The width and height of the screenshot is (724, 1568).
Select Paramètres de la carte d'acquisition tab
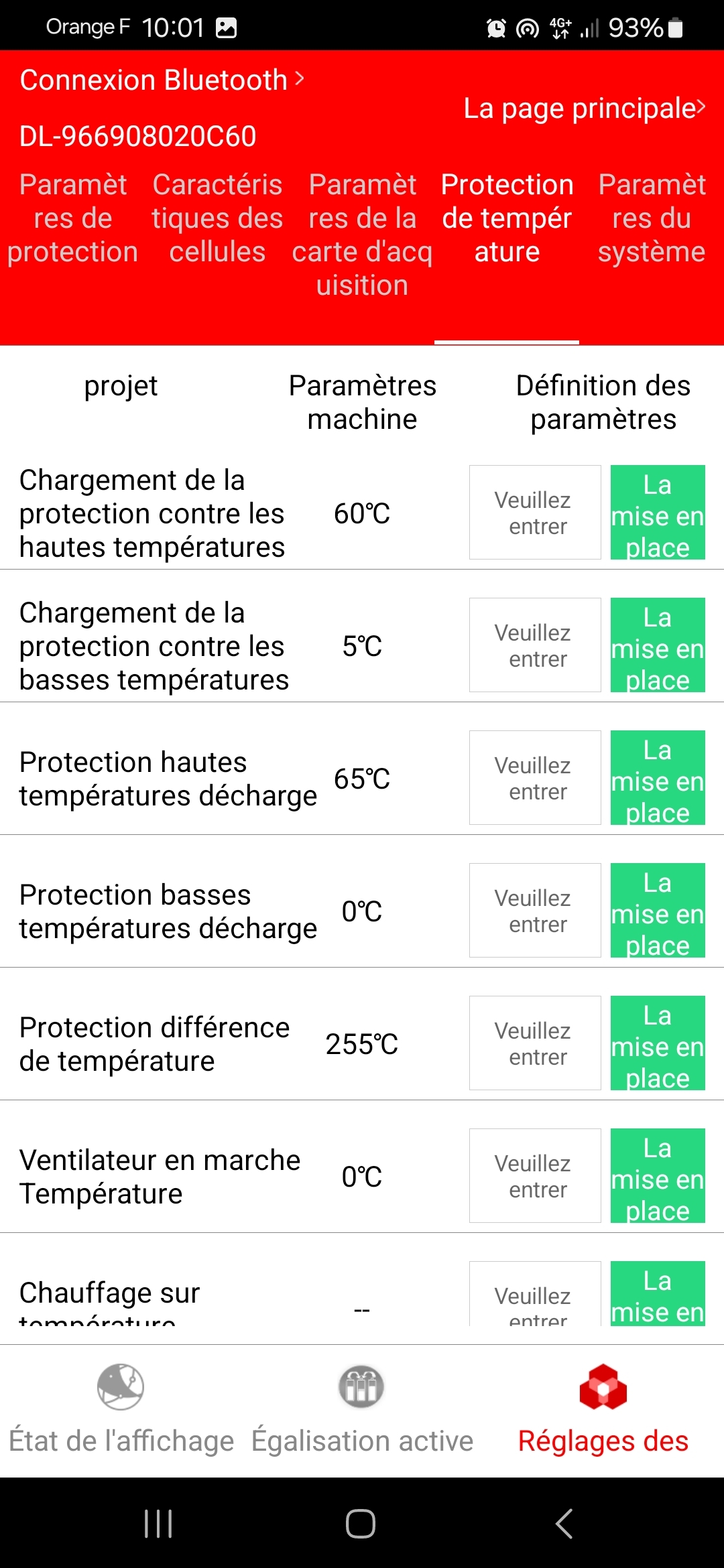click(x=362, y=235)
